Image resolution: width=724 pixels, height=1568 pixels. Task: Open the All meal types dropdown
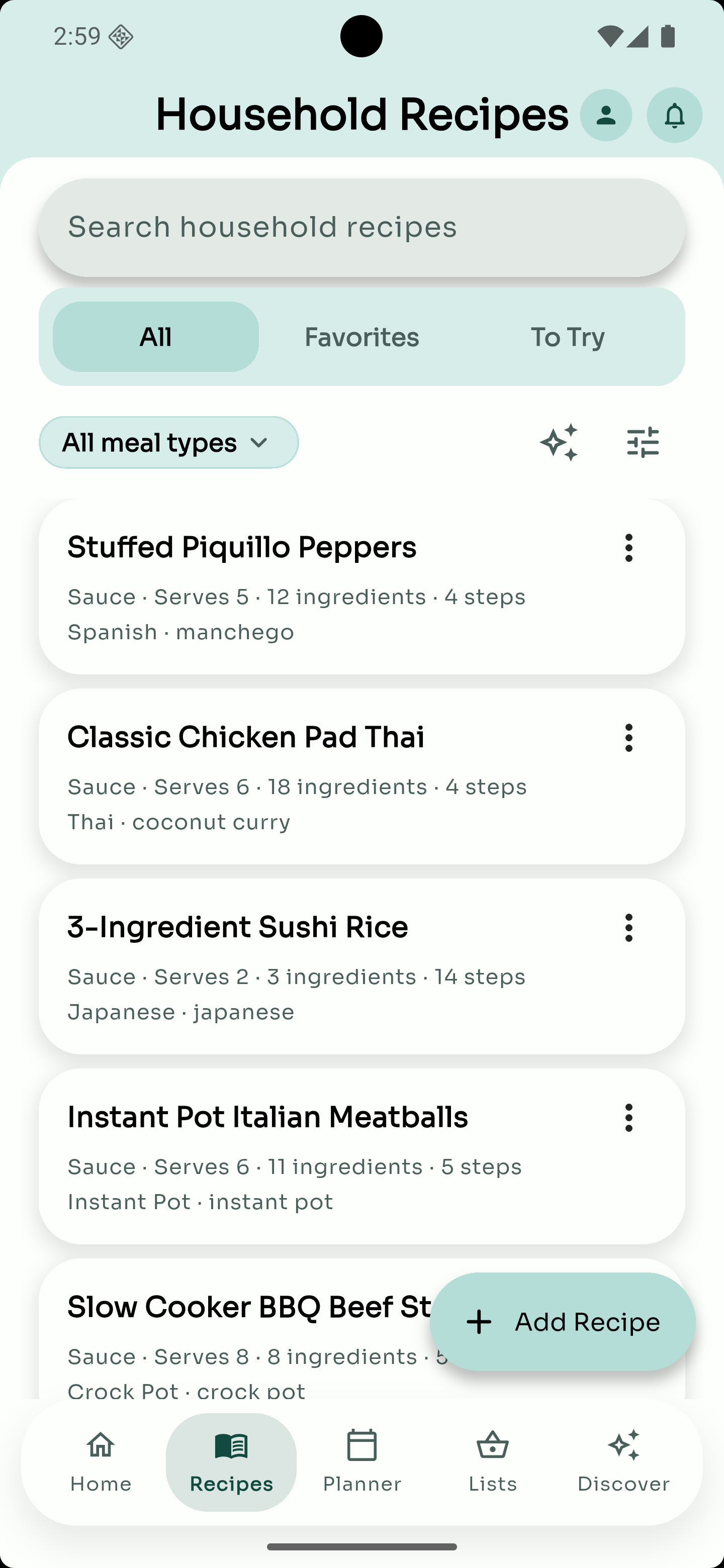(x=168, y=443)
